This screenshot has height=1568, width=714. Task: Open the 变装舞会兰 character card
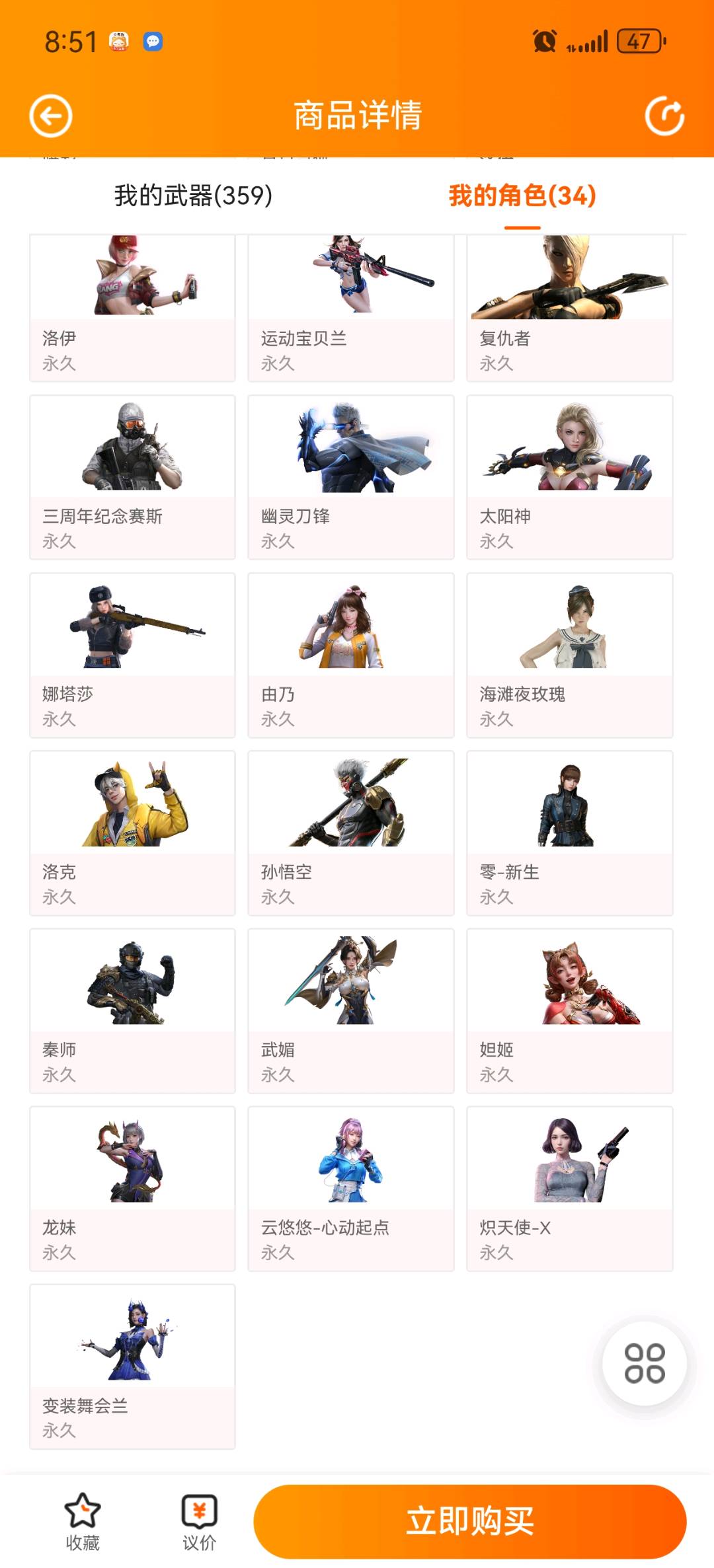(132, 1366)
